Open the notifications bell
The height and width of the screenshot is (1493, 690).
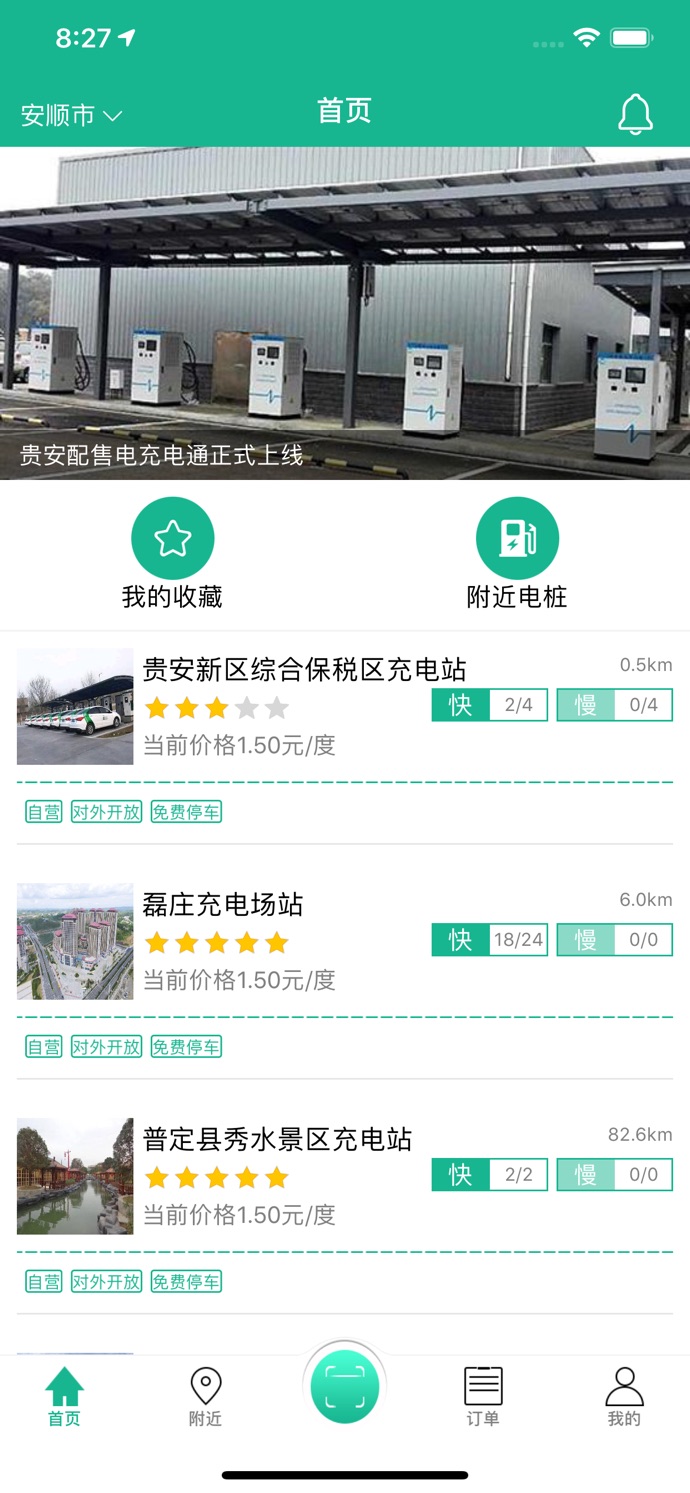pos(635,114)
